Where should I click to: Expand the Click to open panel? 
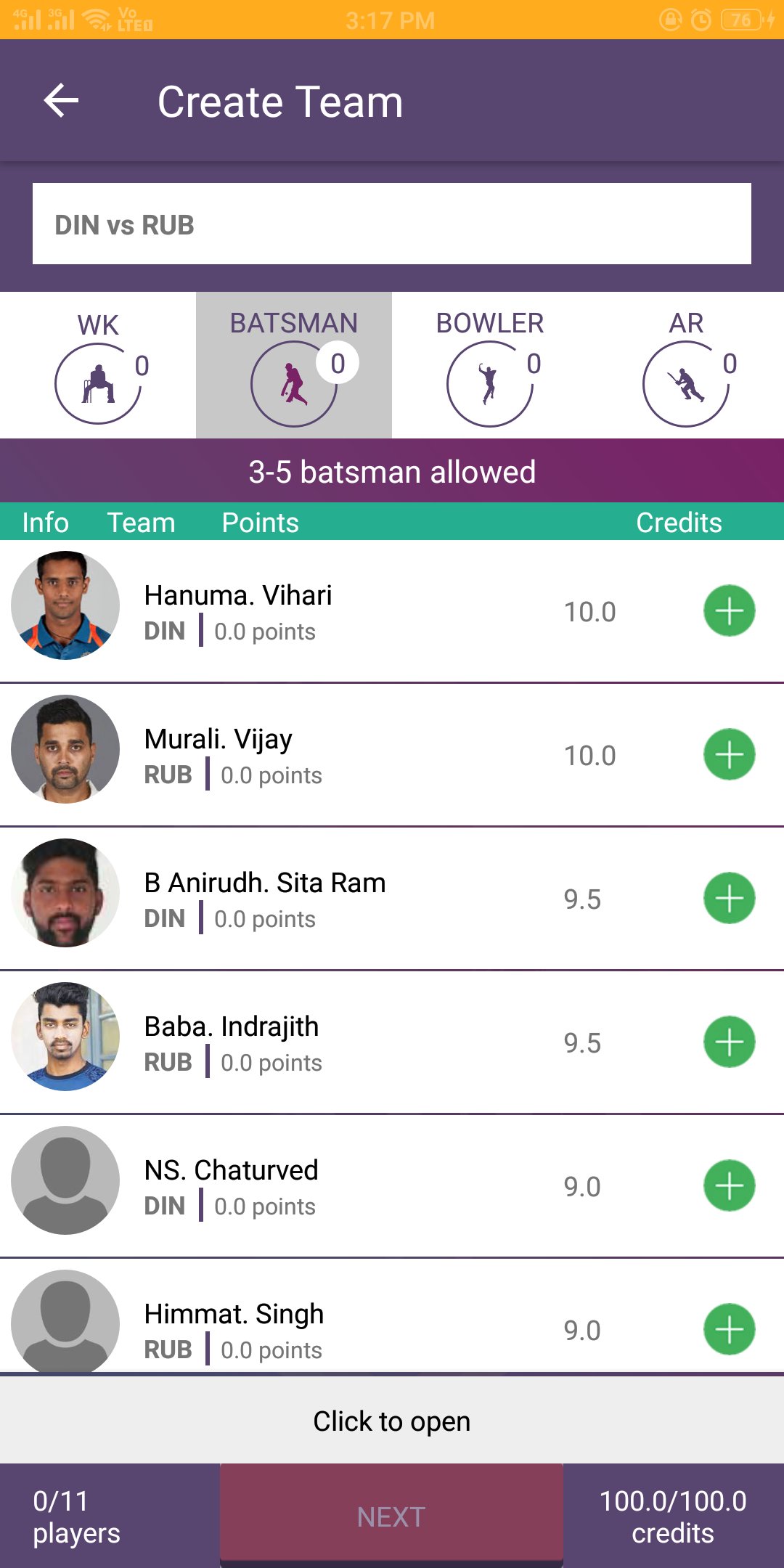pos(392,1421)
